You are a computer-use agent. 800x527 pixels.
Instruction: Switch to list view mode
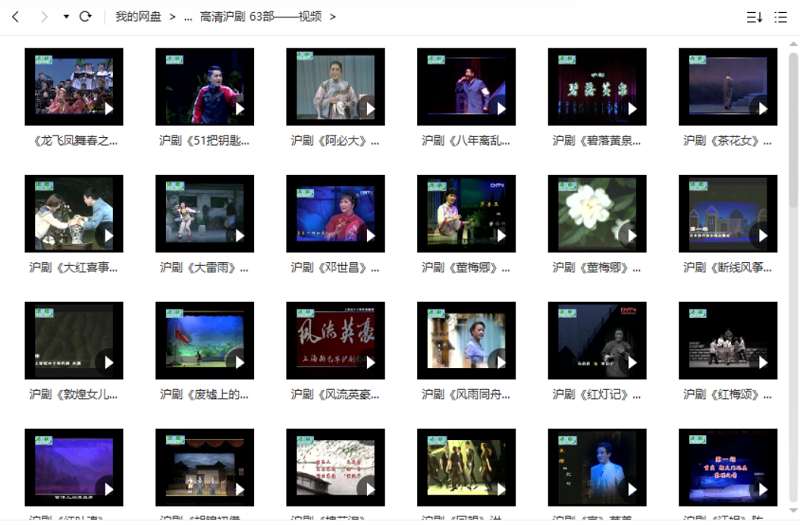point(781,17)
